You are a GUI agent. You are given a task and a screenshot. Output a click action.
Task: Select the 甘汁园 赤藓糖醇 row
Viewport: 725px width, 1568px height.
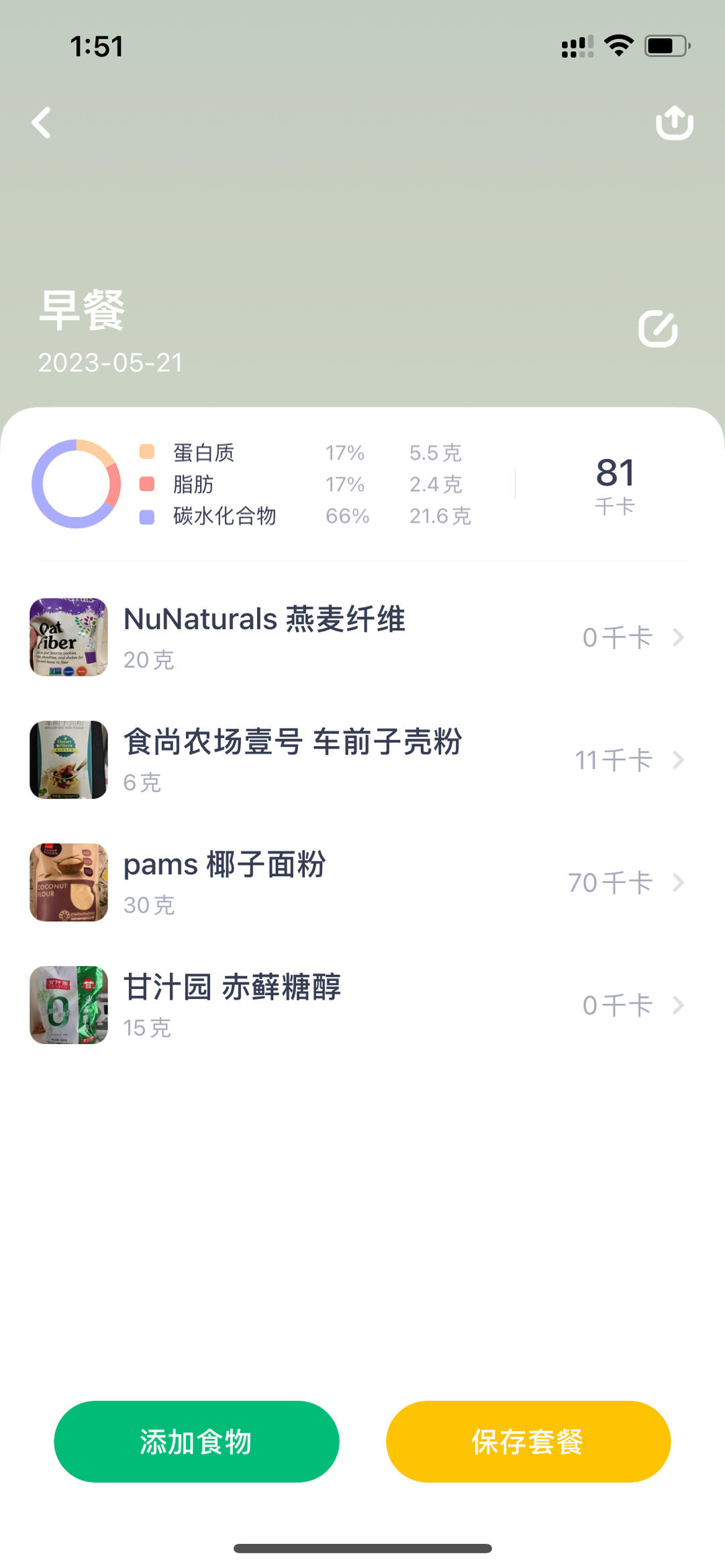click(x=362, y=1005)
